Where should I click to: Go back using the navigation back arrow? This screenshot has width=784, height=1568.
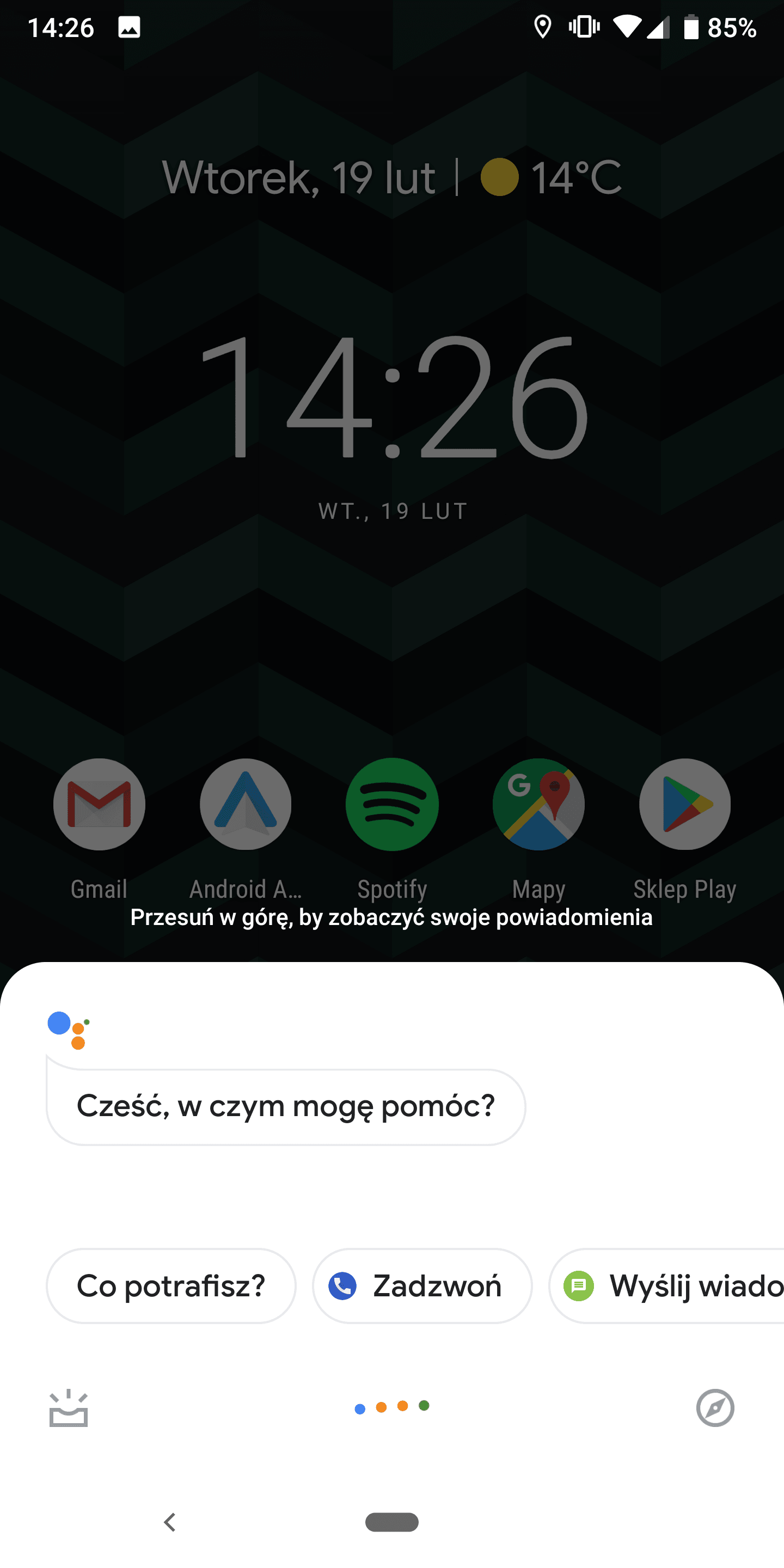(170, 1522)
